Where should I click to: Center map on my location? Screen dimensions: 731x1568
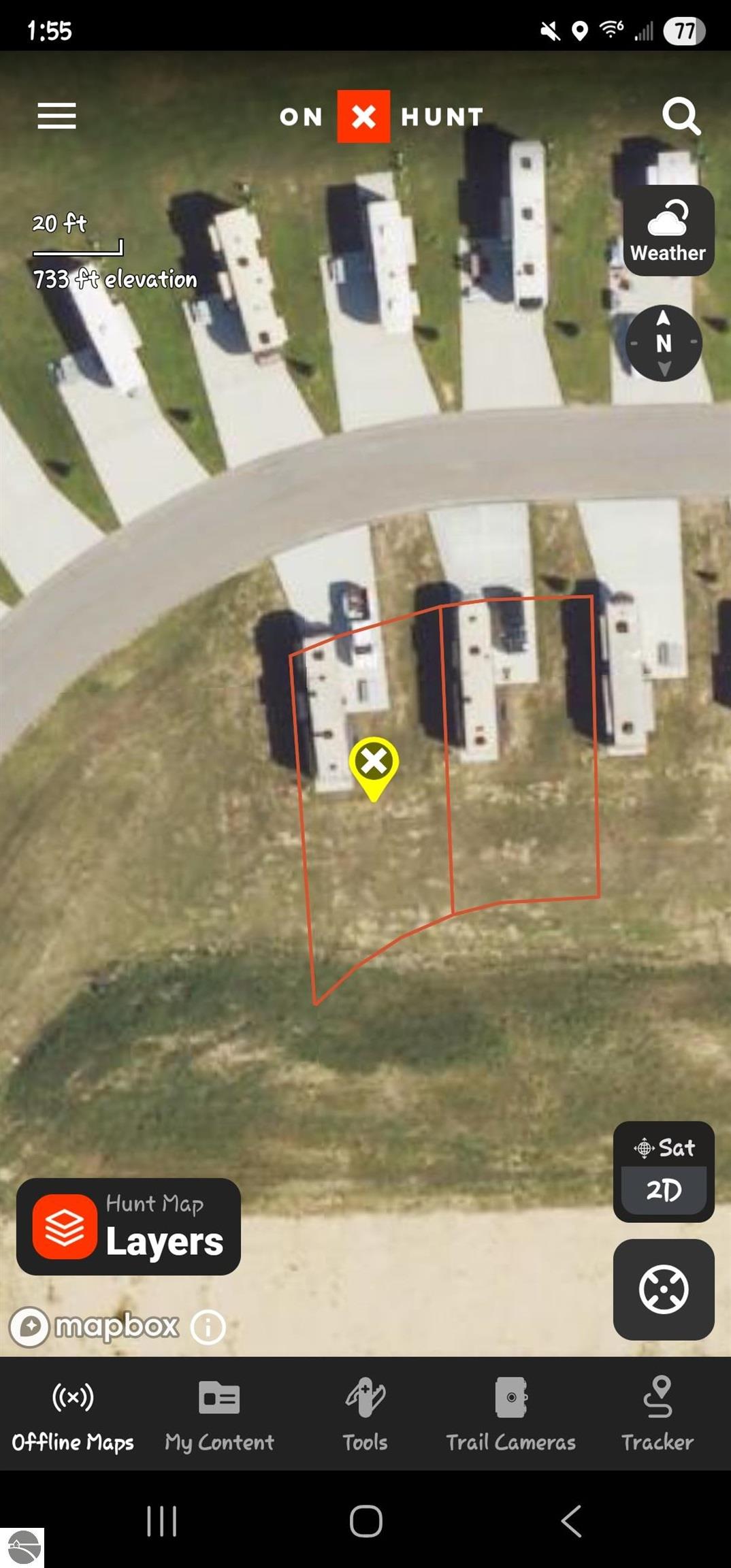point(663,1289)
